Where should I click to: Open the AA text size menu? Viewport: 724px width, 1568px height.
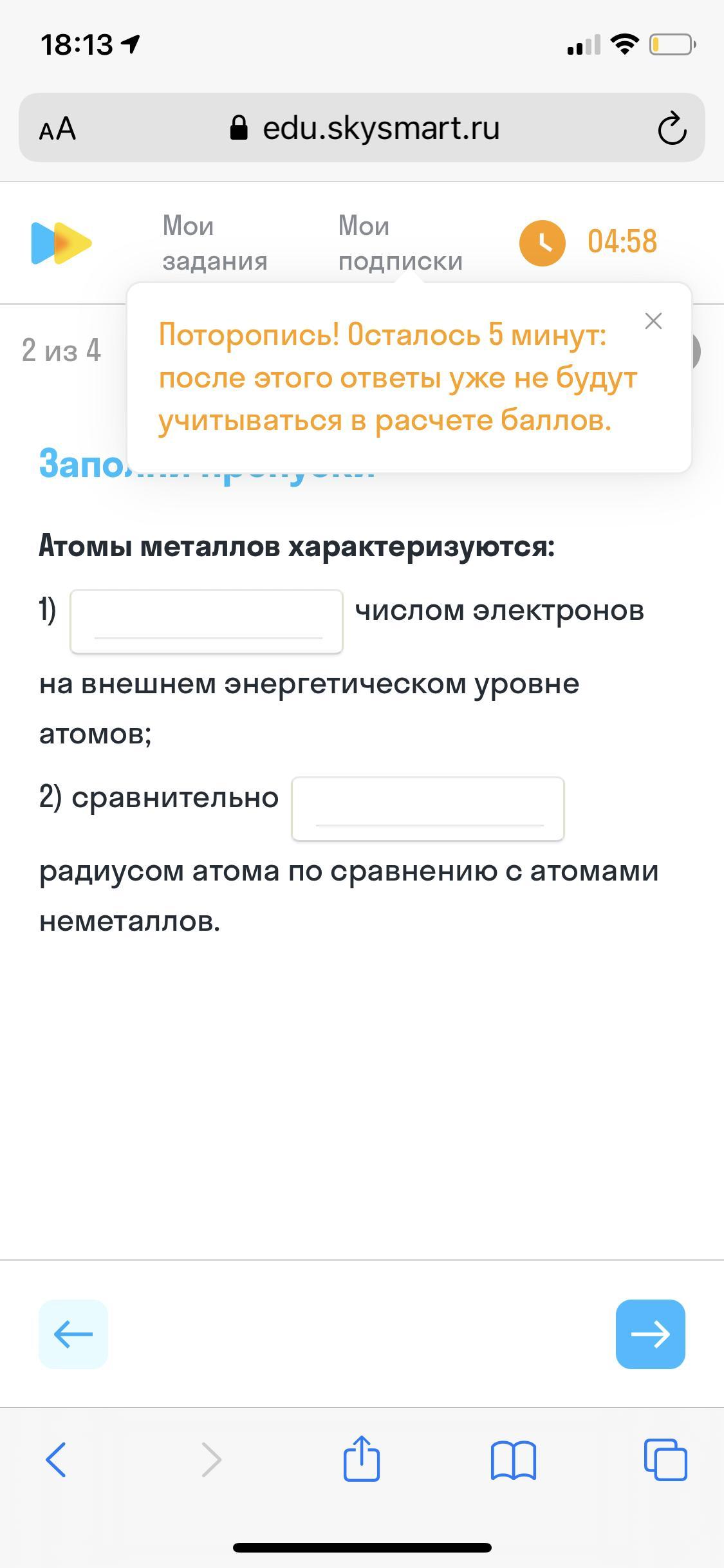pyautogui.click(x=58, y=129)
